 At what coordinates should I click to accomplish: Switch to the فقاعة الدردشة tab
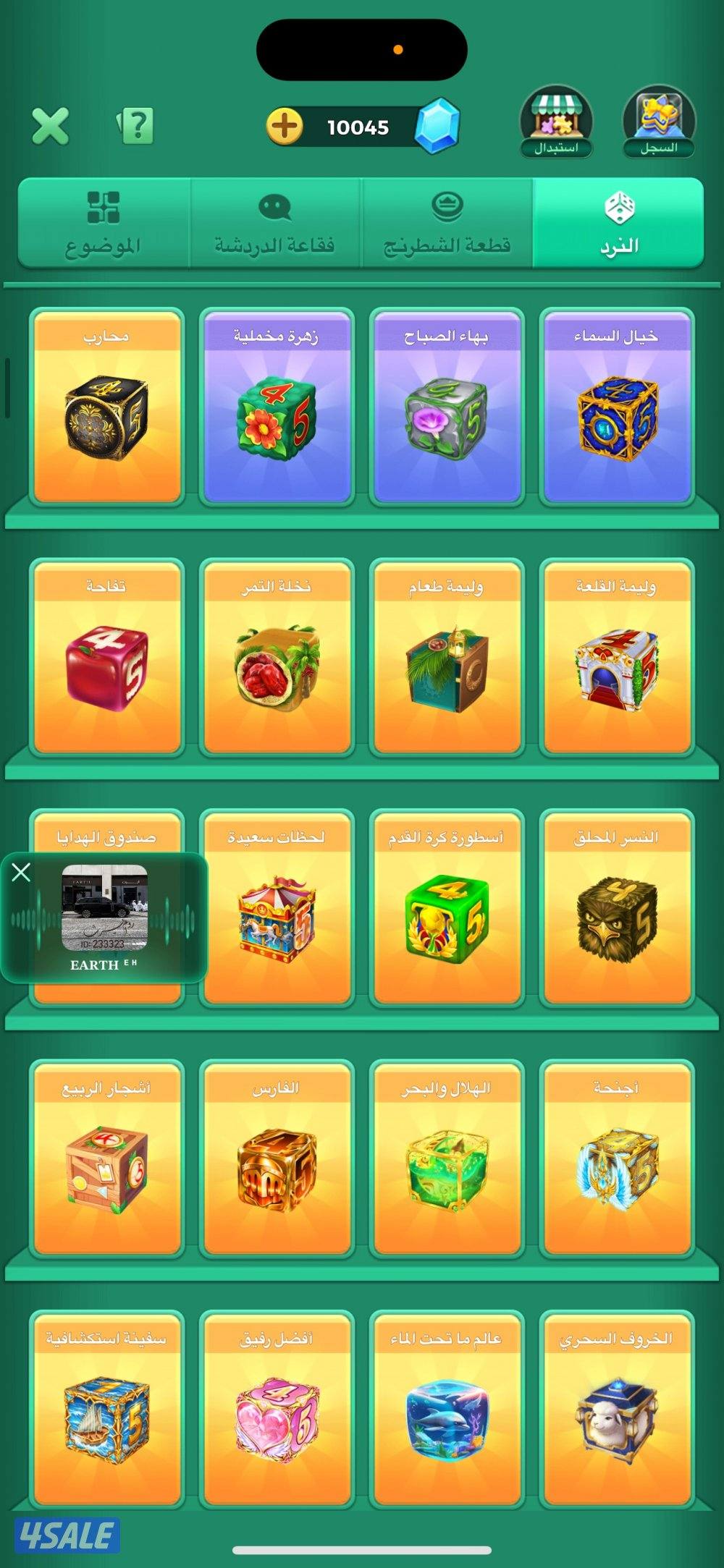(275, 224)
